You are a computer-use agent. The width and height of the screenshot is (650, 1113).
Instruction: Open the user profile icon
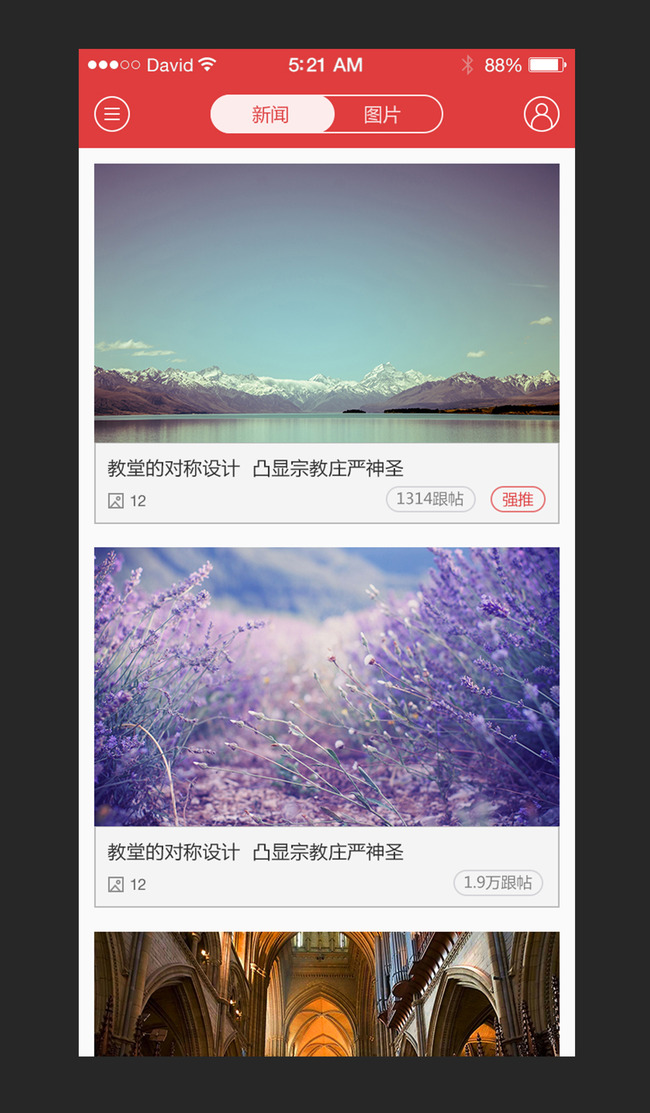541,114
